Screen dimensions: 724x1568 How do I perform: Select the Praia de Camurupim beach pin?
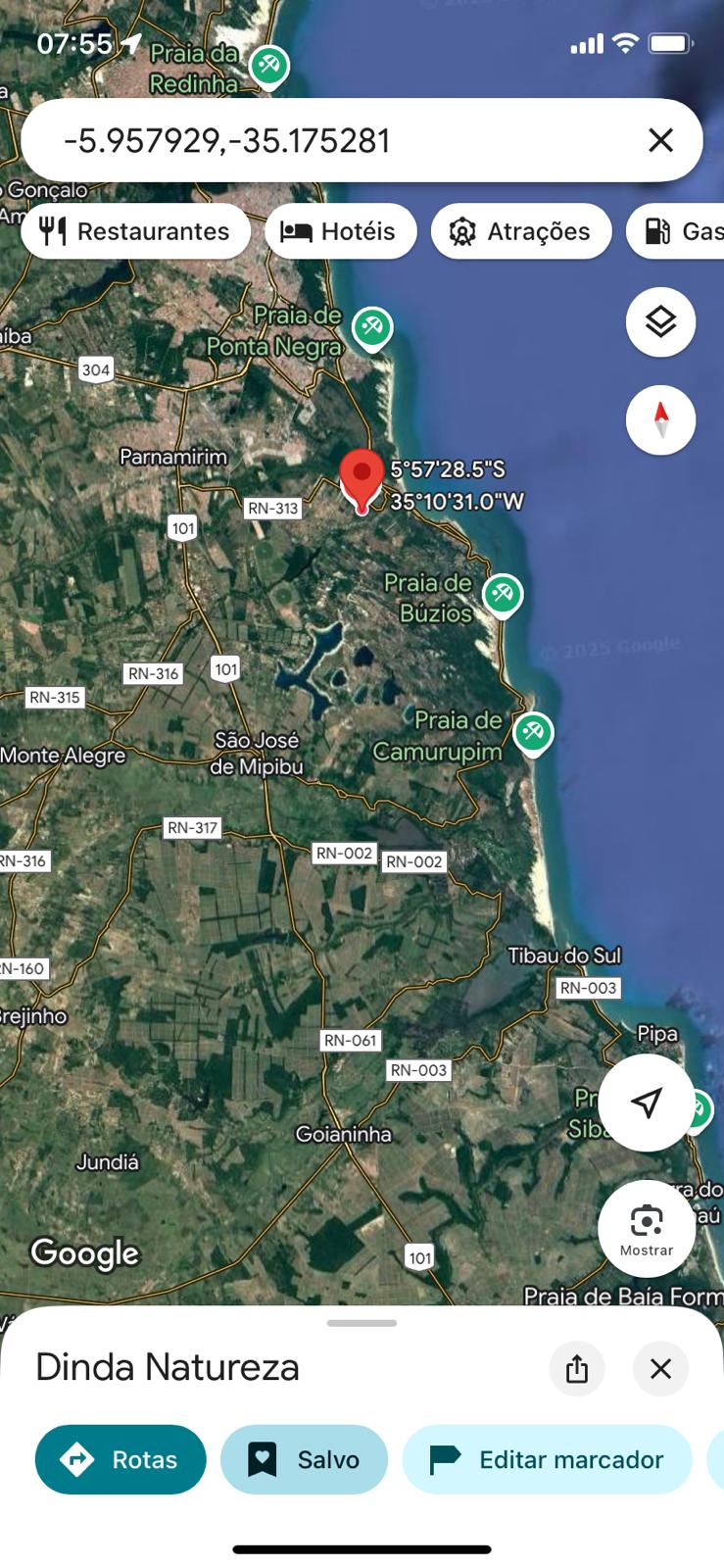click(x=533, y=731)
